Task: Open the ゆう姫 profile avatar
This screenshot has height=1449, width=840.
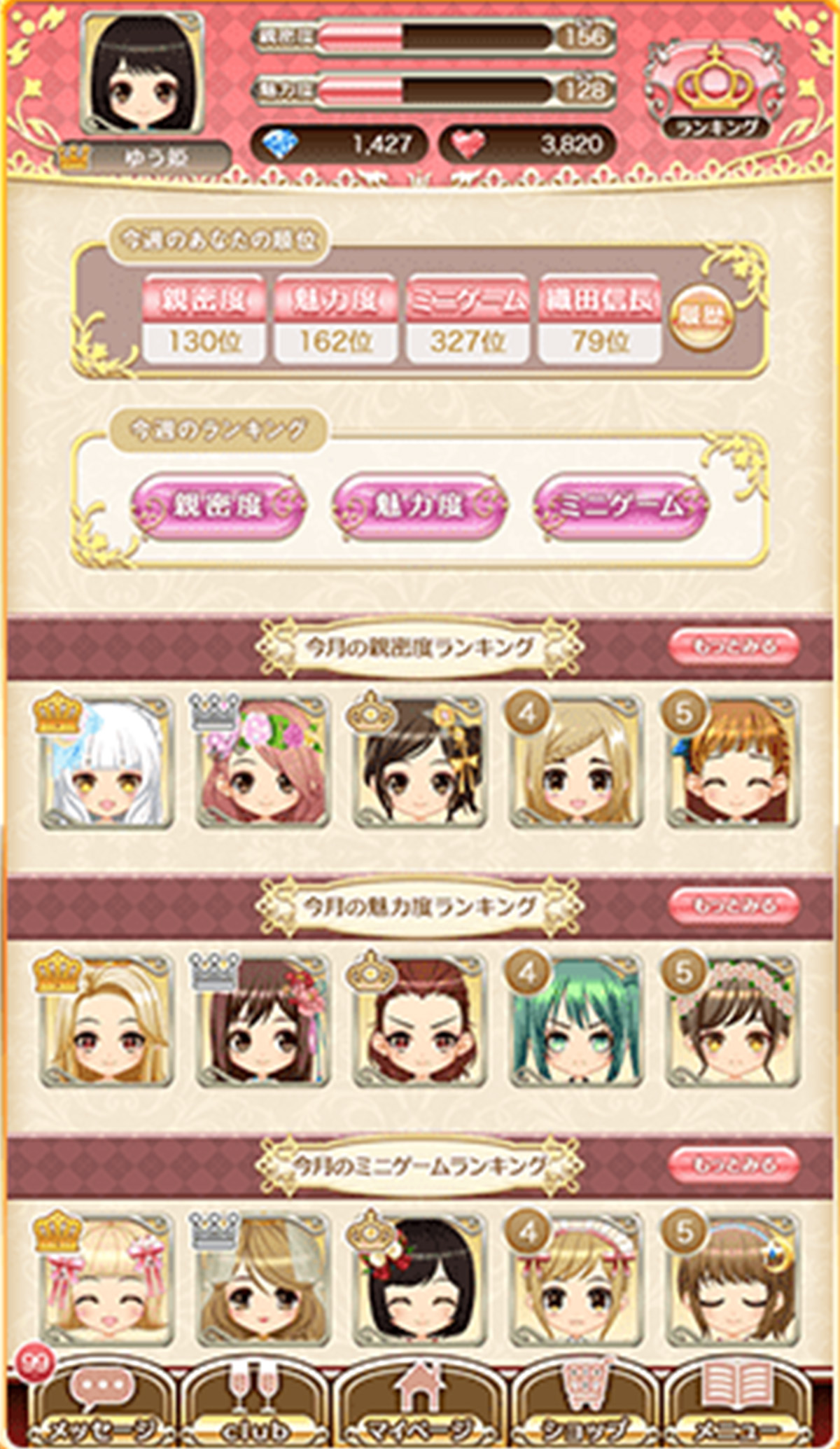Action: [143, 74]
